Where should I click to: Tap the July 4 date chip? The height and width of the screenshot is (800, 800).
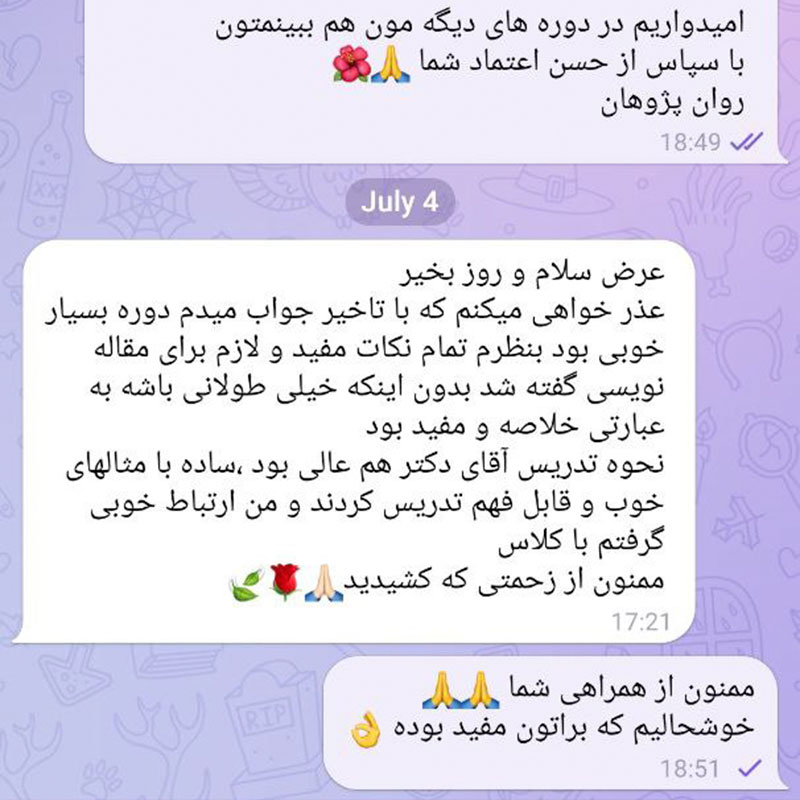pyautogui.click(x=400, y=202)
